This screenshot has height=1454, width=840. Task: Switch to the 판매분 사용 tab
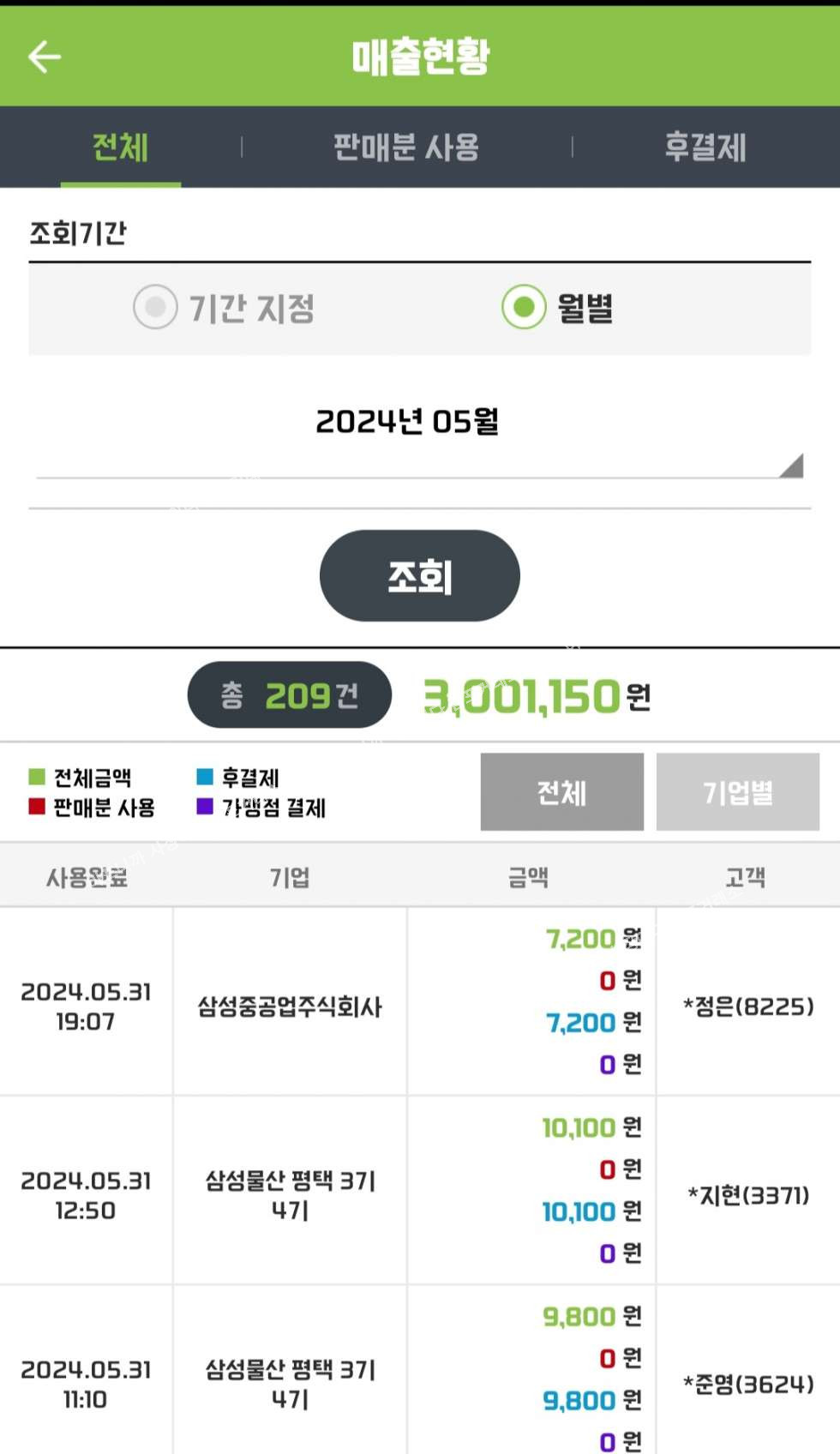click(405, 147)
